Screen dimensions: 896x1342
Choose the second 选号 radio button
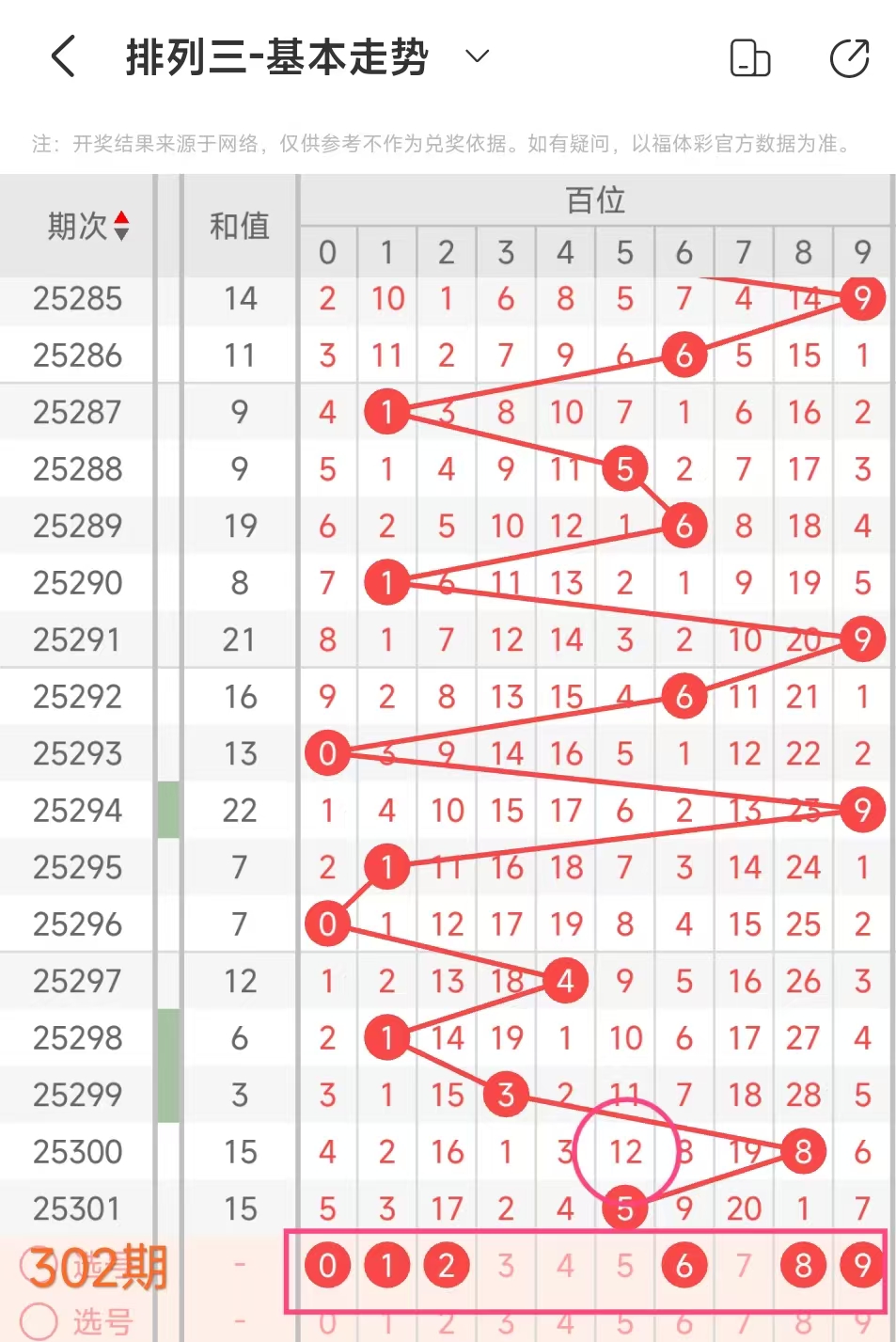tap(39, 1321)
